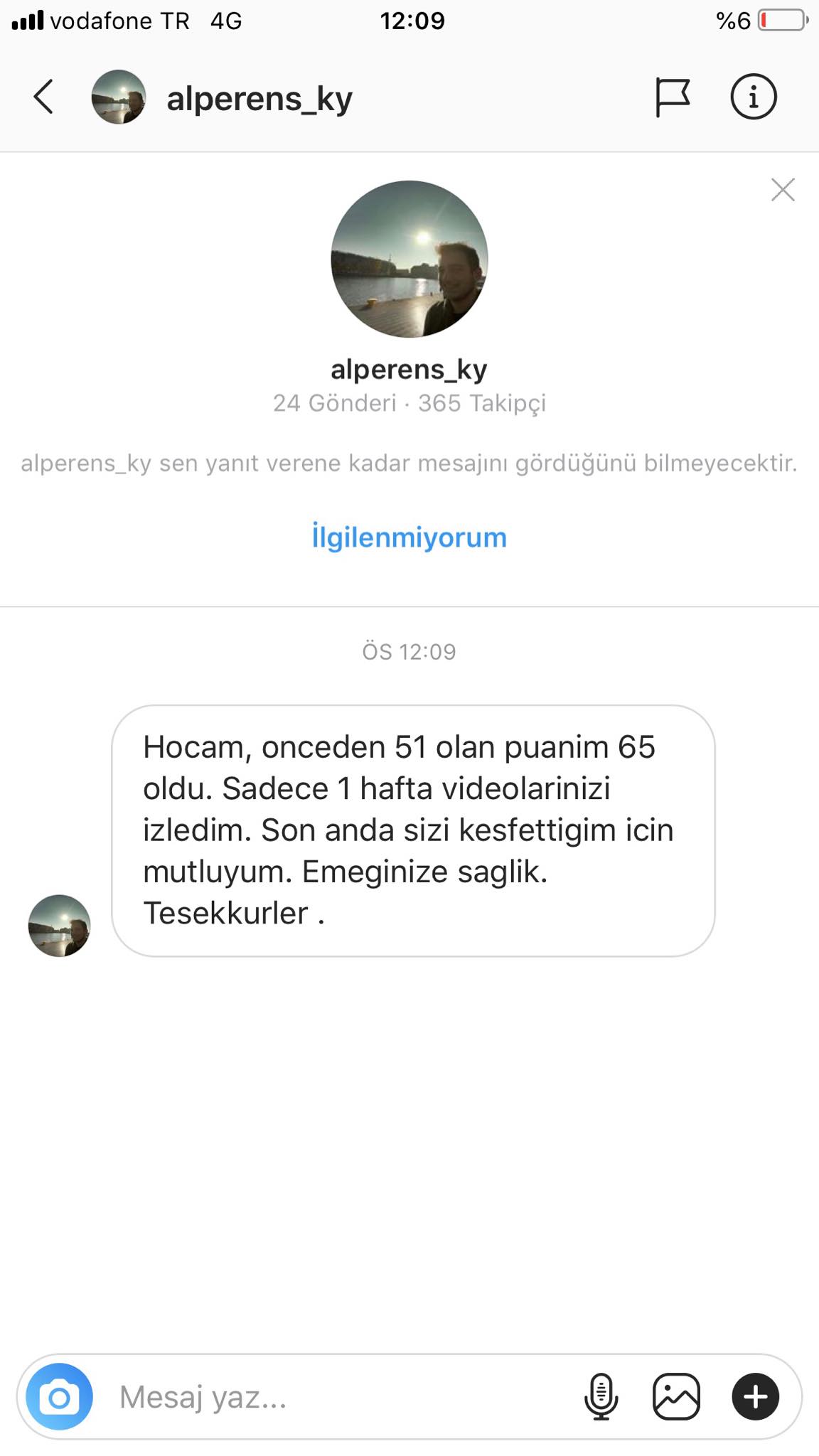Tap the plus icon for more options

tap(755, 1396)
